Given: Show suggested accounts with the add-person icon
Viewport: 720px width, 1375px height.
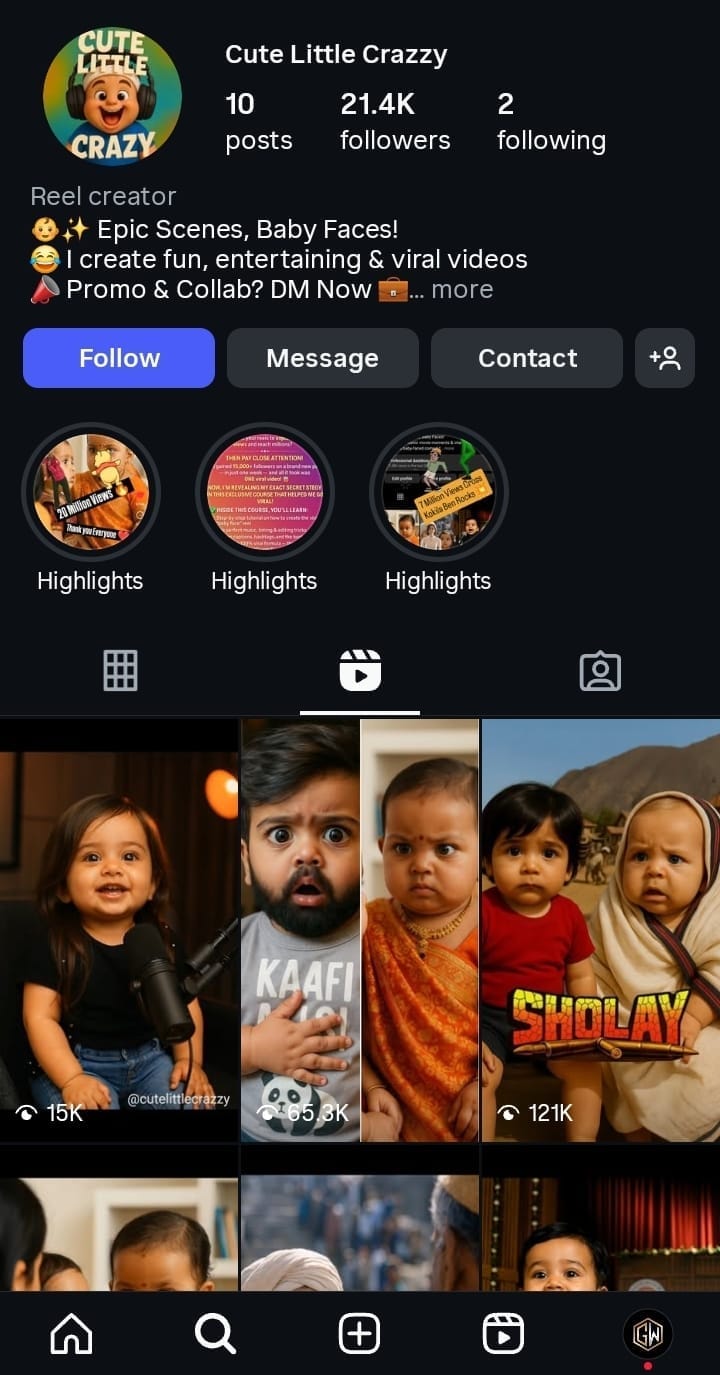Looking at the screenshot, I should [665, 358].
